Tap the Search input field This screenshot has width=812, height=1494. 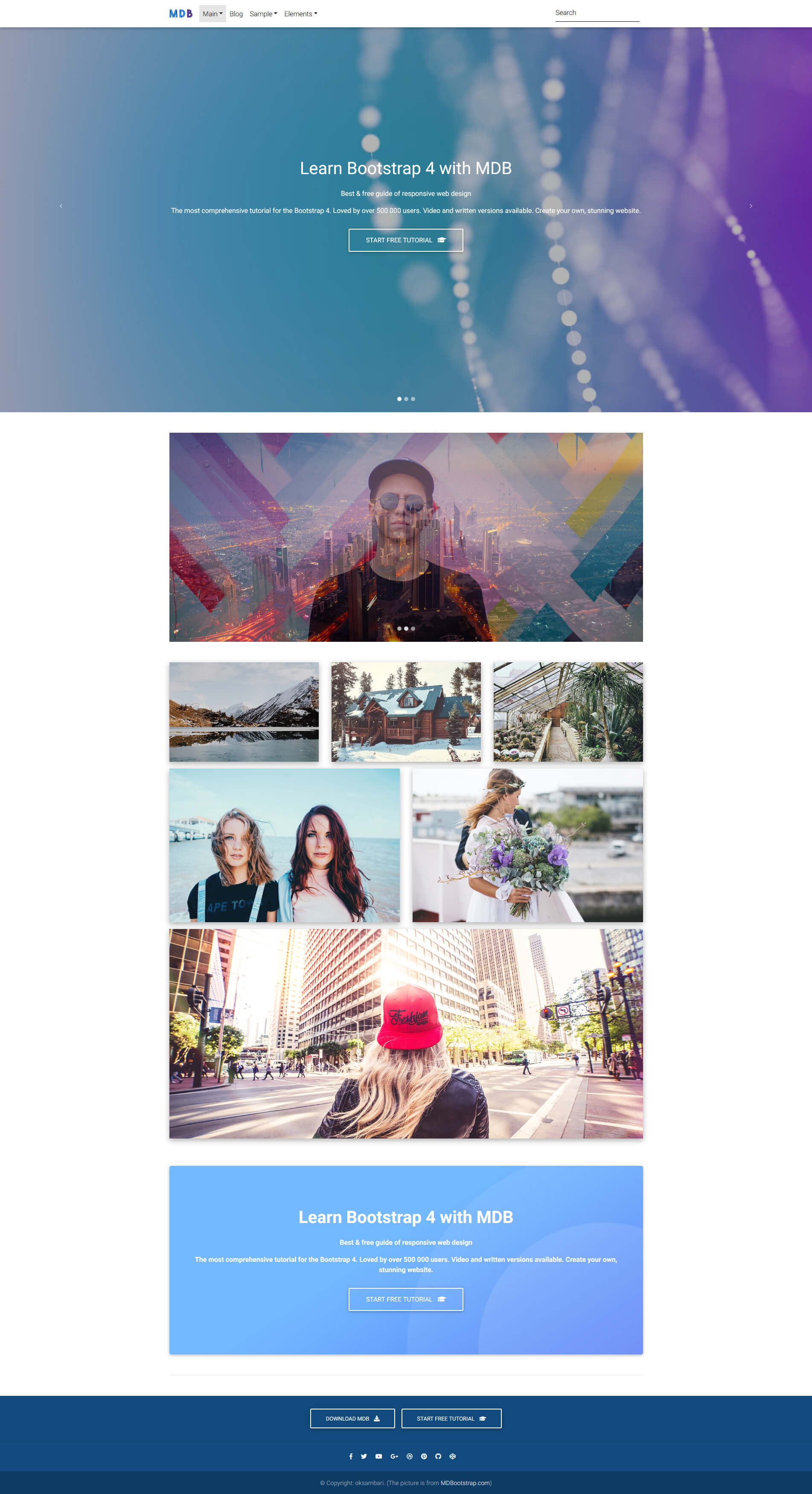point(596,13)
